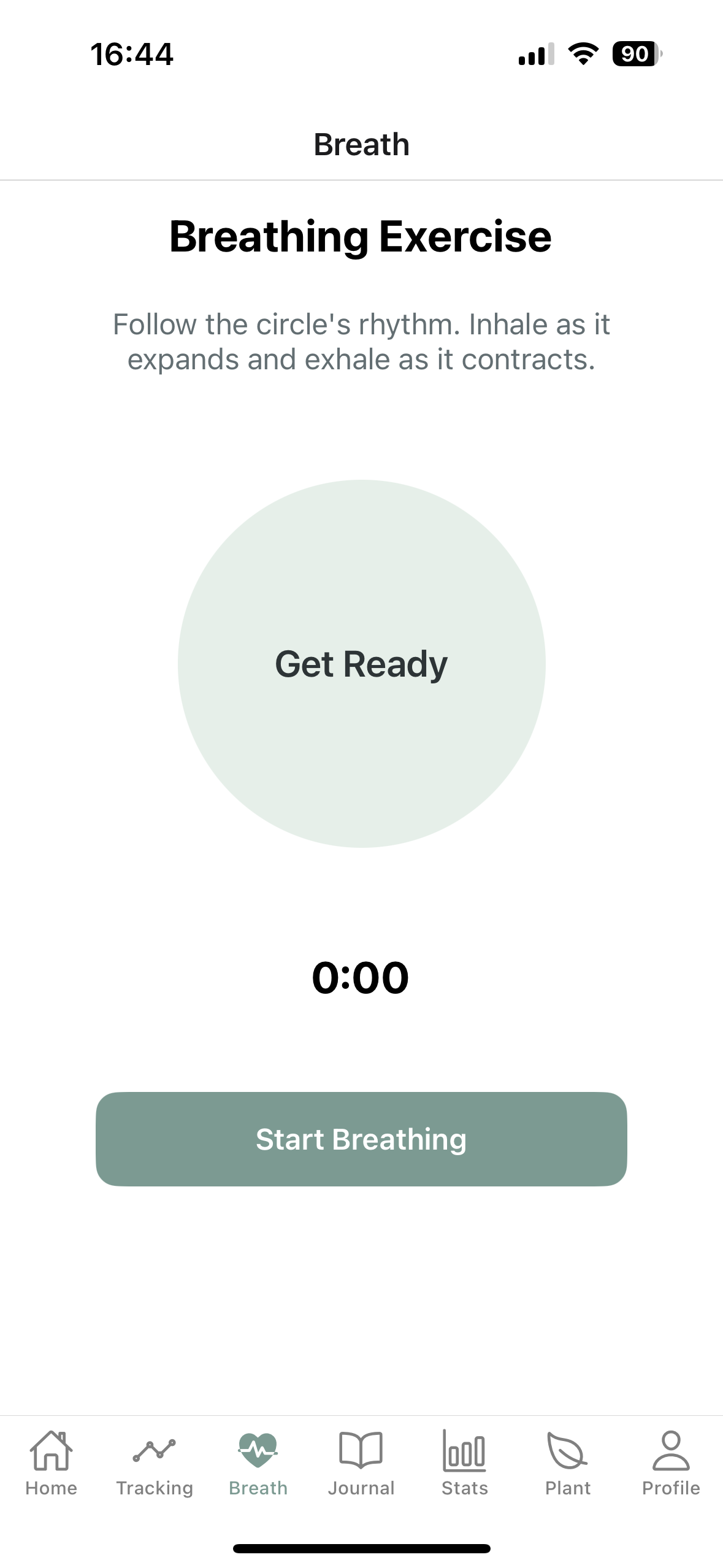Screen dimensions: 723x1568
Task: Go to the Home tab
Action: coord(52,1463)
